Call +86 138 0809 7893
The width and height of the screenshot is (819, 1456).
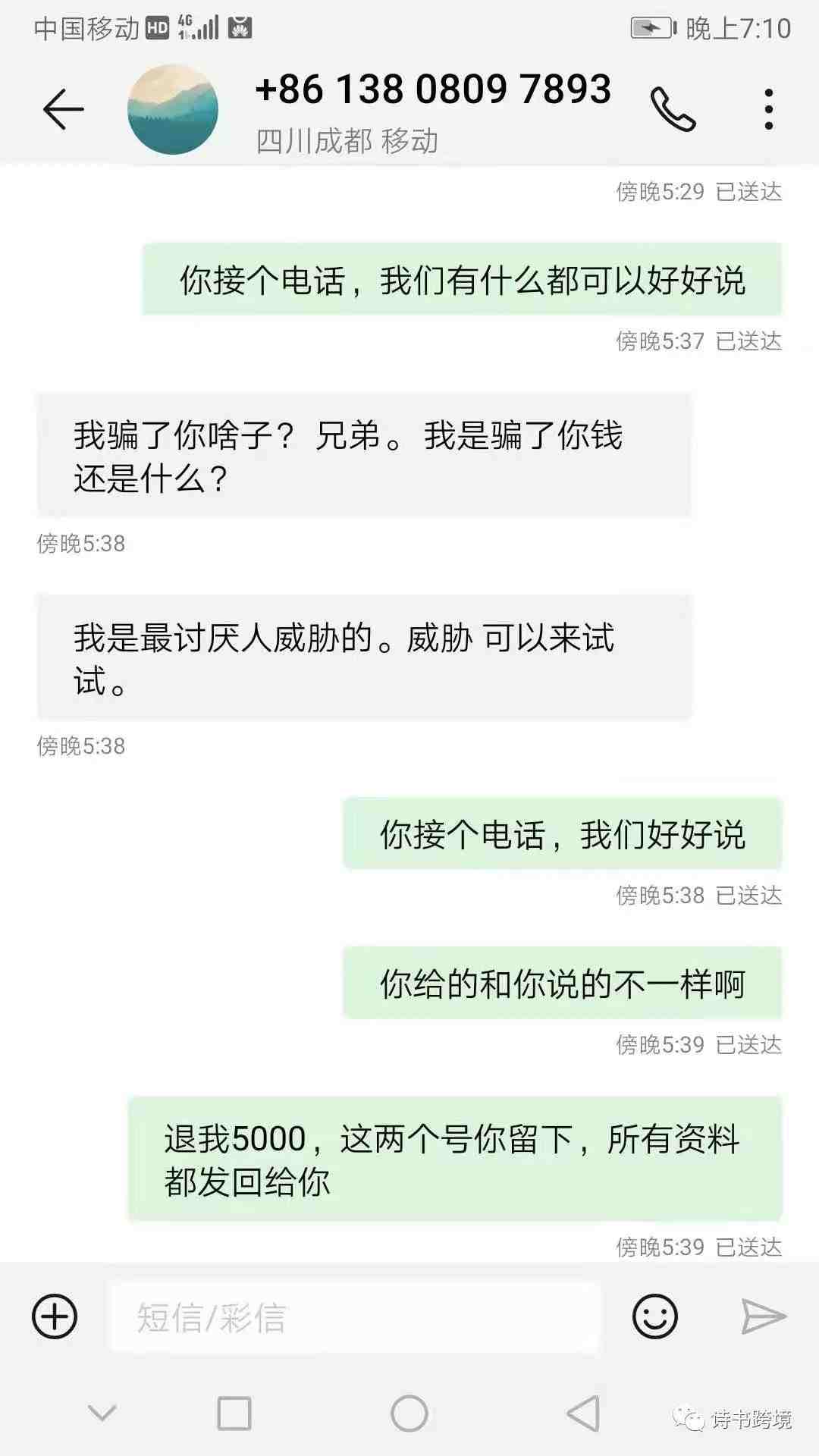coord(673,110)
